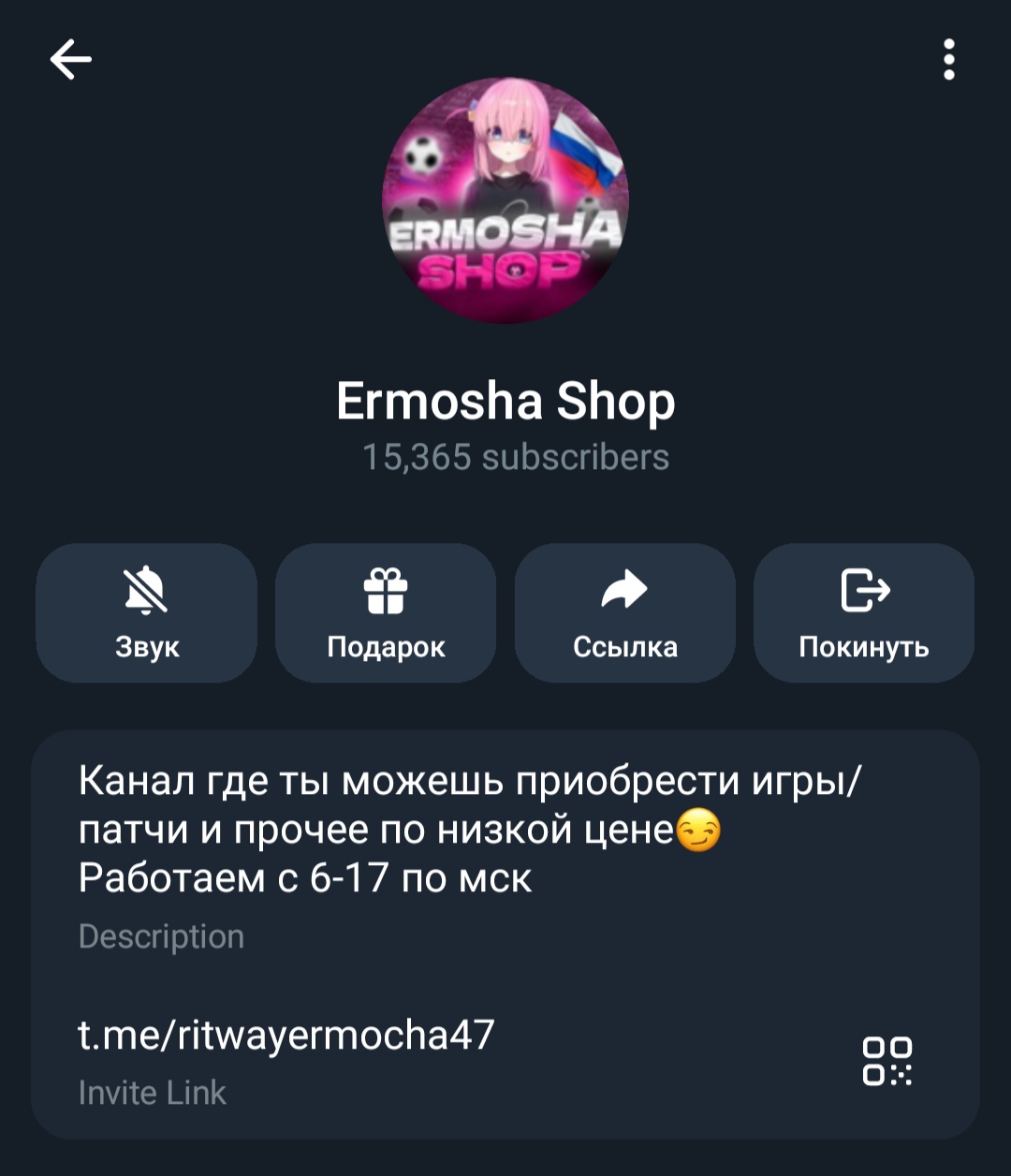Click the share arrow icon above Ссылка
This screenshot has height=1176, width=1011.
click(624, 590)
